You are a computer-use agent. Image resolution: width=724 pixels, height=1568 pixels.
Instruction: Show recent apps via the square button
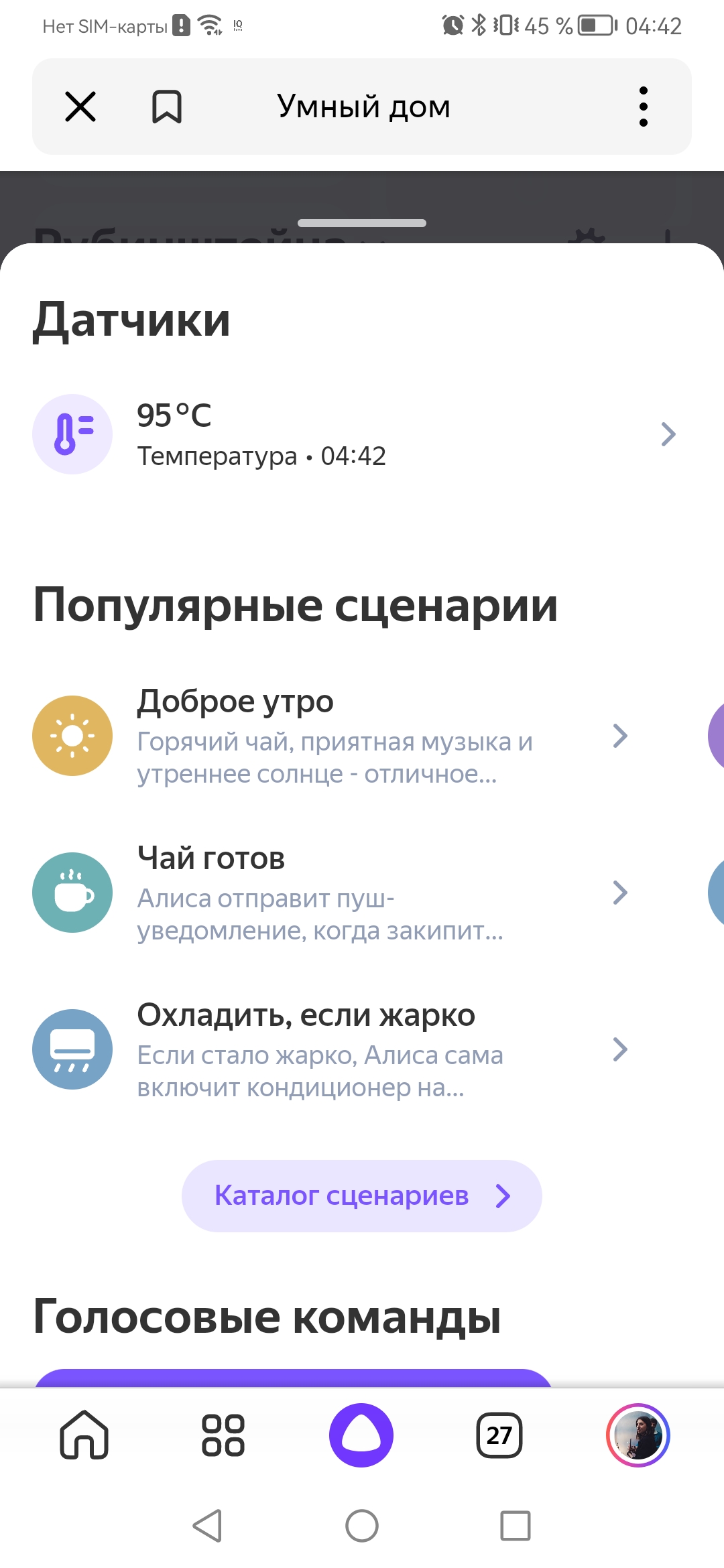click(x=516, y=1526)
